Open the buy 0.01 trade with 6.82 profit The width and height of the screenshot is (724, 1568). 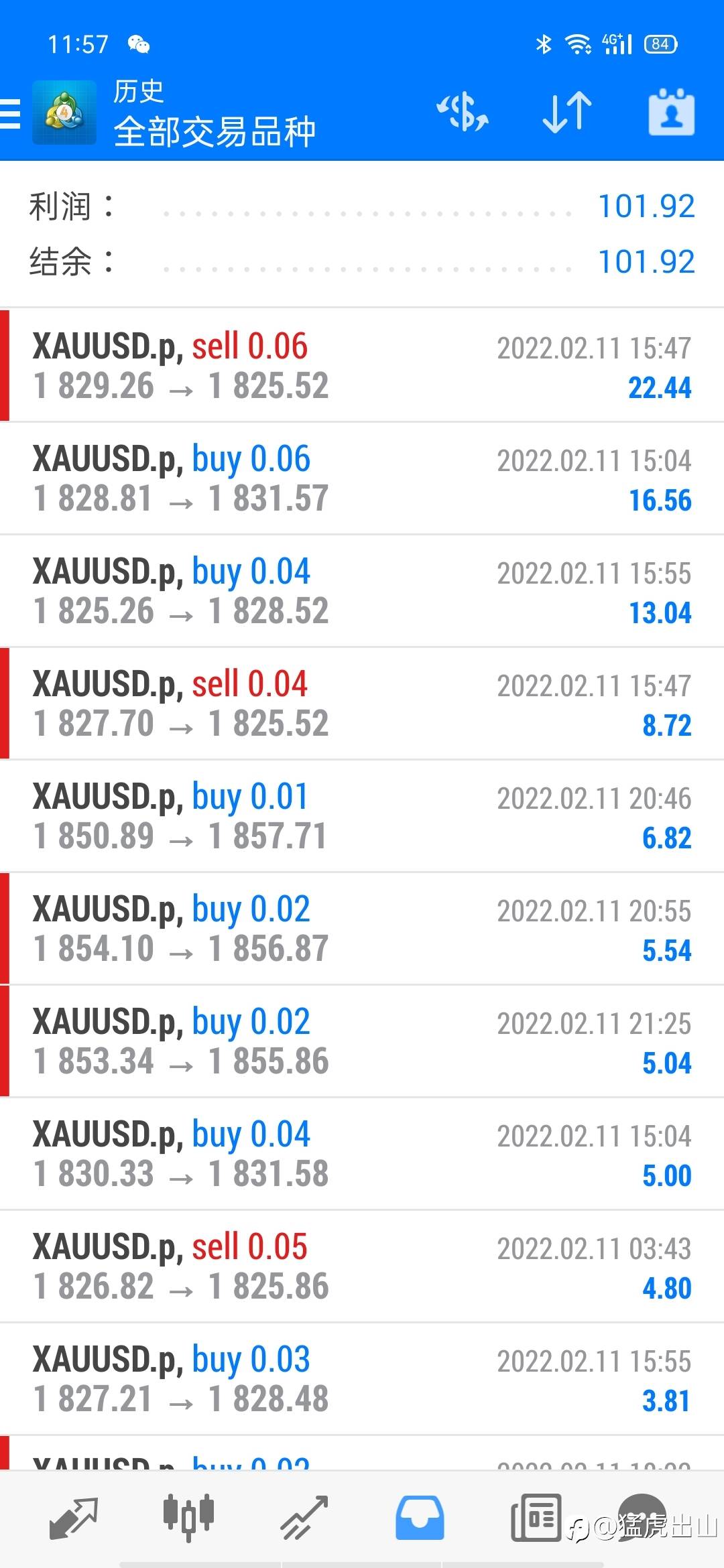[362, 816]
